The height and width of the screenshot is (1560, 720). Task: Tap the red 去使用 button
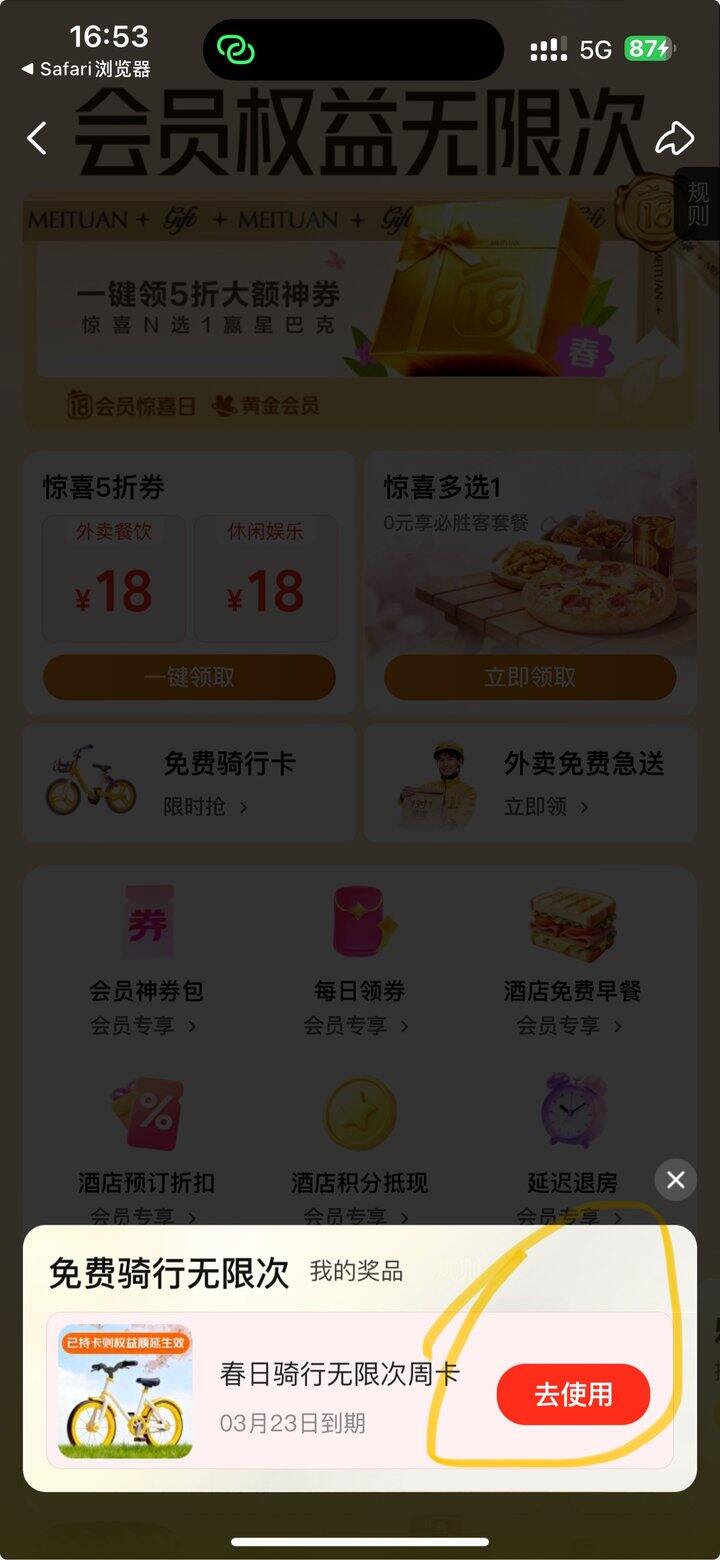click(573, 1394)
